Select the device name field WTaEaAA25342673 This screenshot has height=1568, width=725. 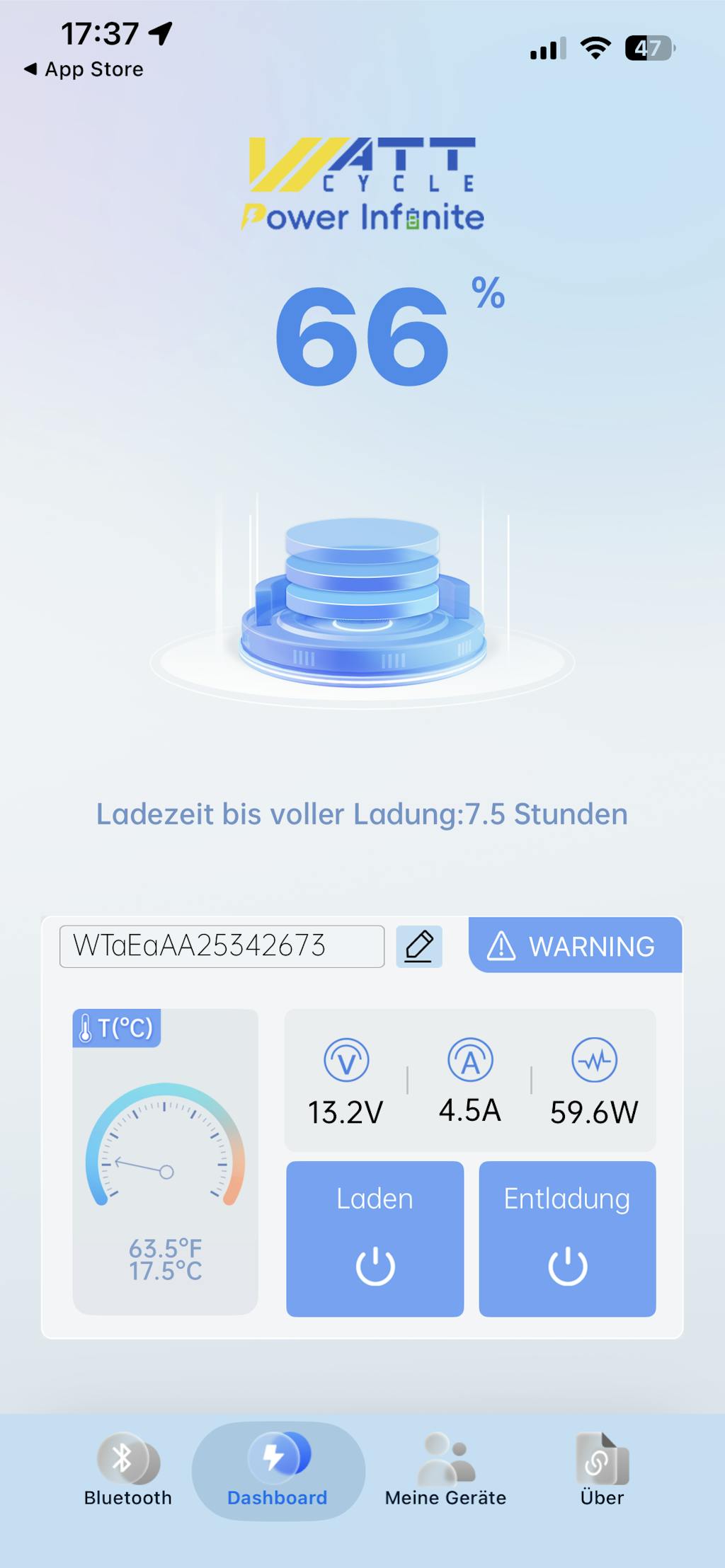point(222,946)
